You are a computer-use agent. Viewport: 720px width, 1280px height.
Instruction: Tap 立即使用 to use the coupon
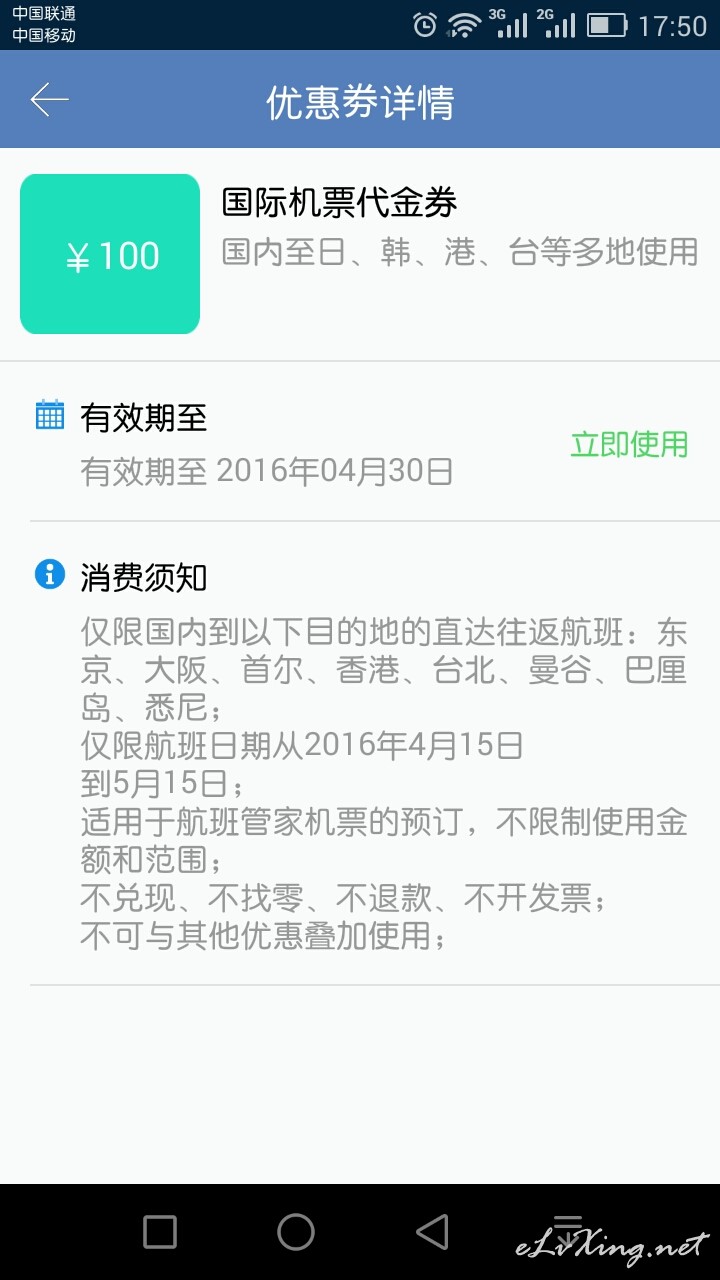pos(629,444)
